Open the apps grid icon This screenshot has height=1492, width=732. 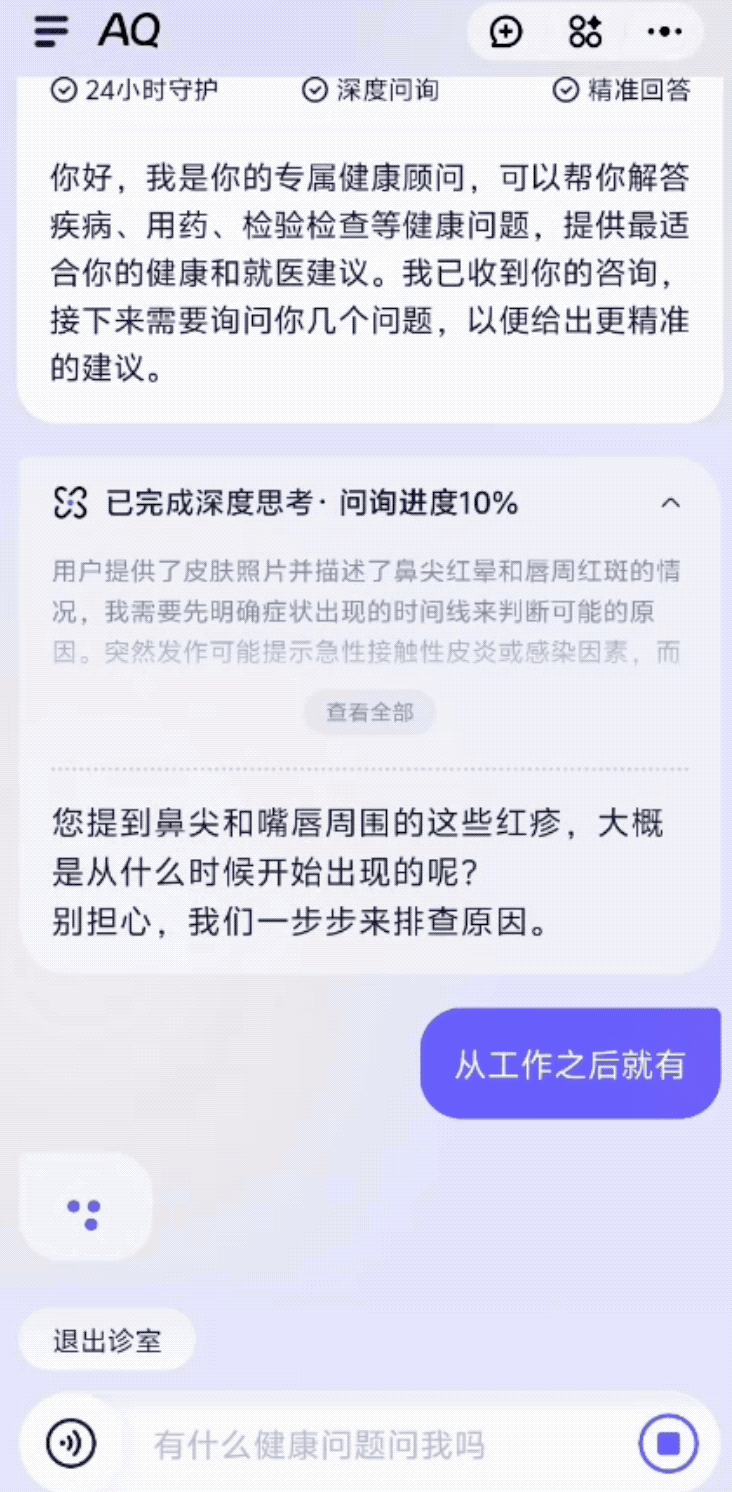585,32
